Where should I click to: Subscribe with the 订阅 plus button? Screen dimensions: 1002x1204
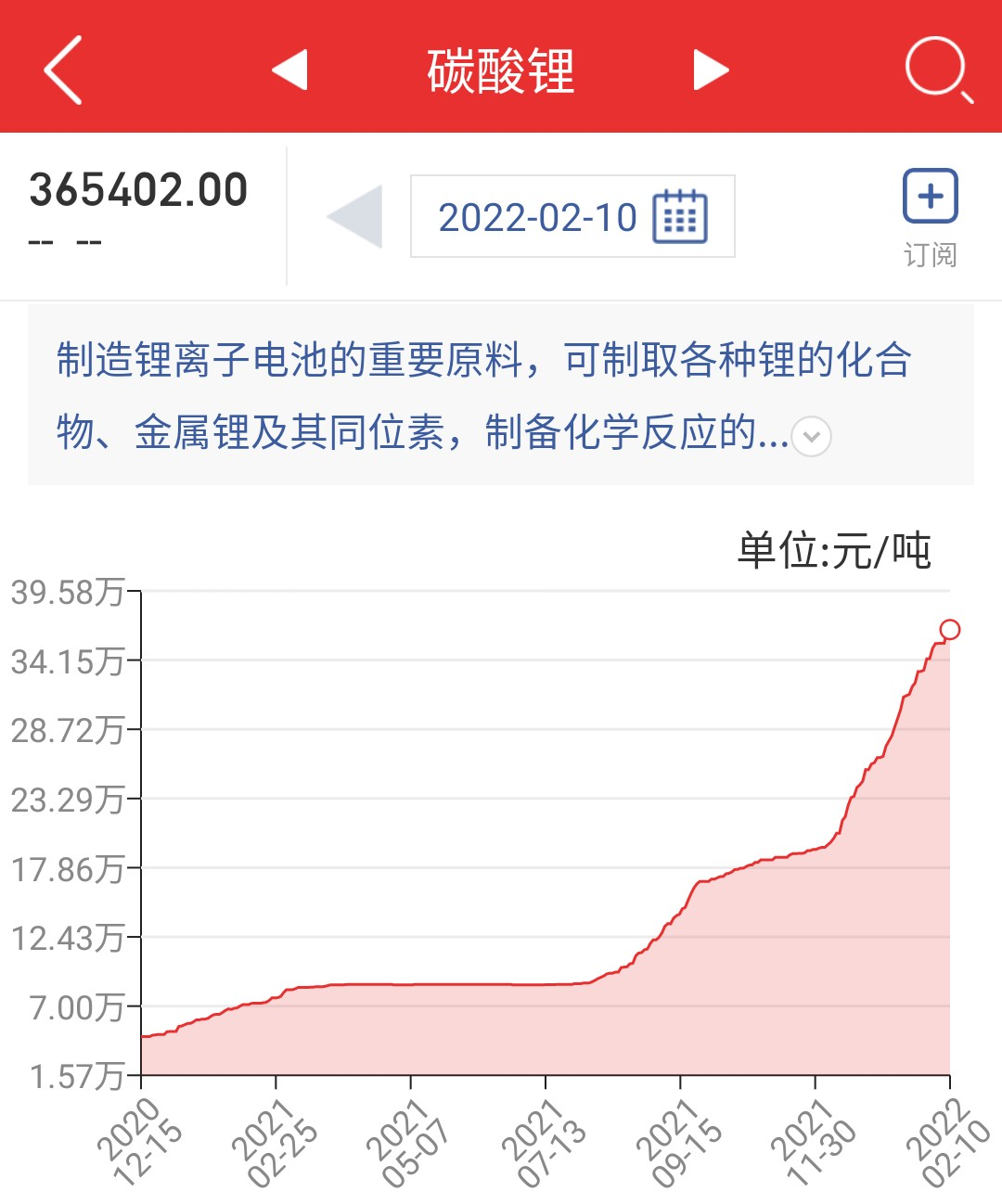[x=930, y=197]
